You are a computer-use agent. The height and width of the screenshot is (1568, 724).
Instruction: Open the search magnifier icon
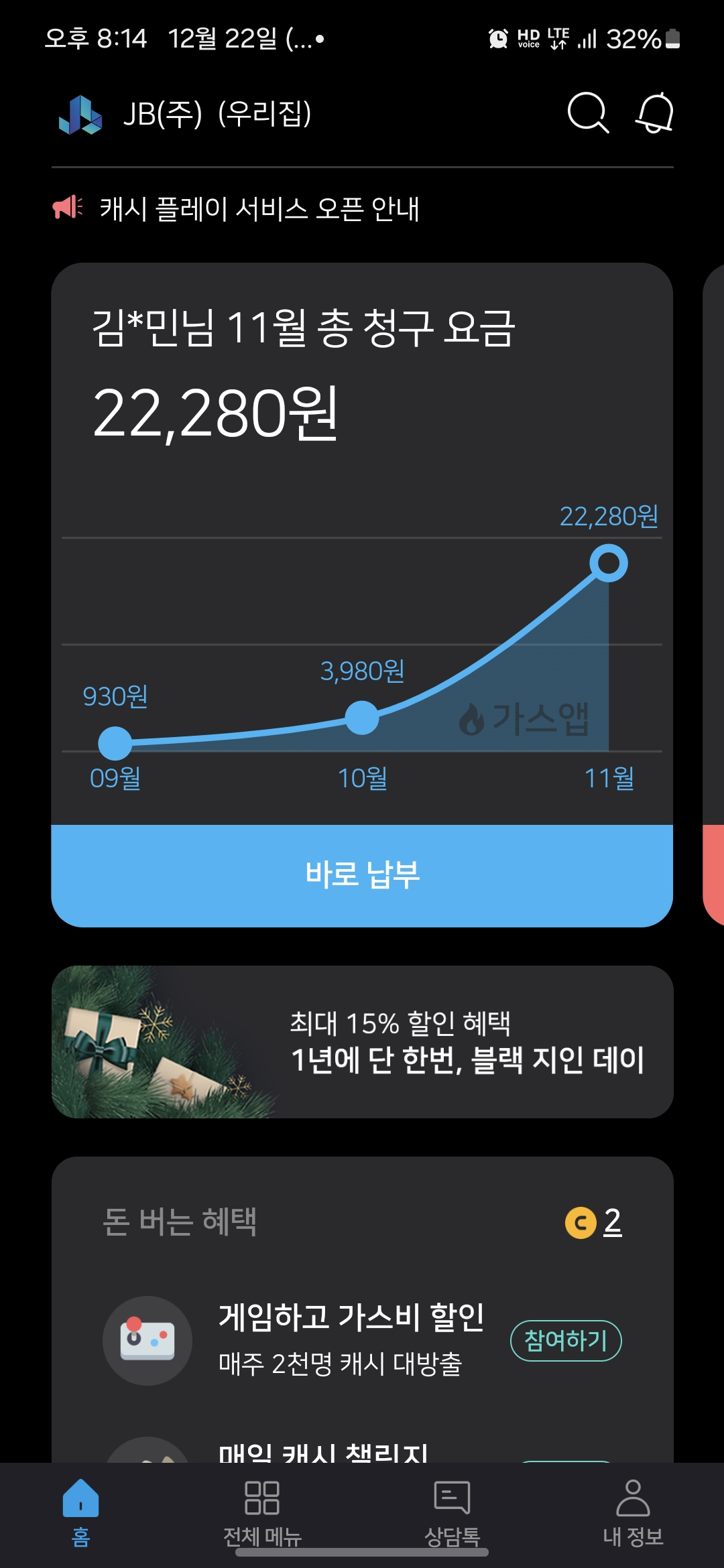pos(587,113)
